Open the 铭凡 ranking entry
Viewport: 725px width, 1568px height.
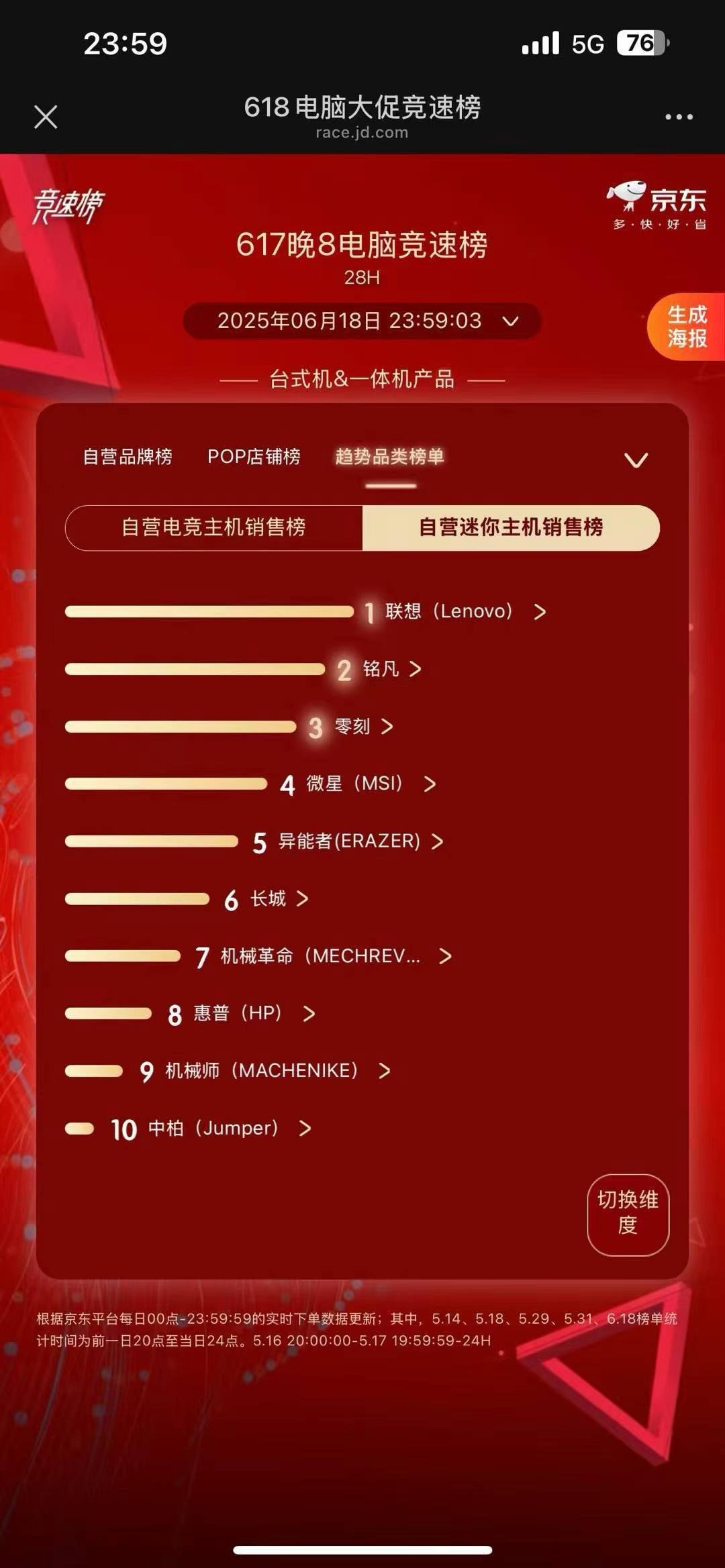[381, 669]
